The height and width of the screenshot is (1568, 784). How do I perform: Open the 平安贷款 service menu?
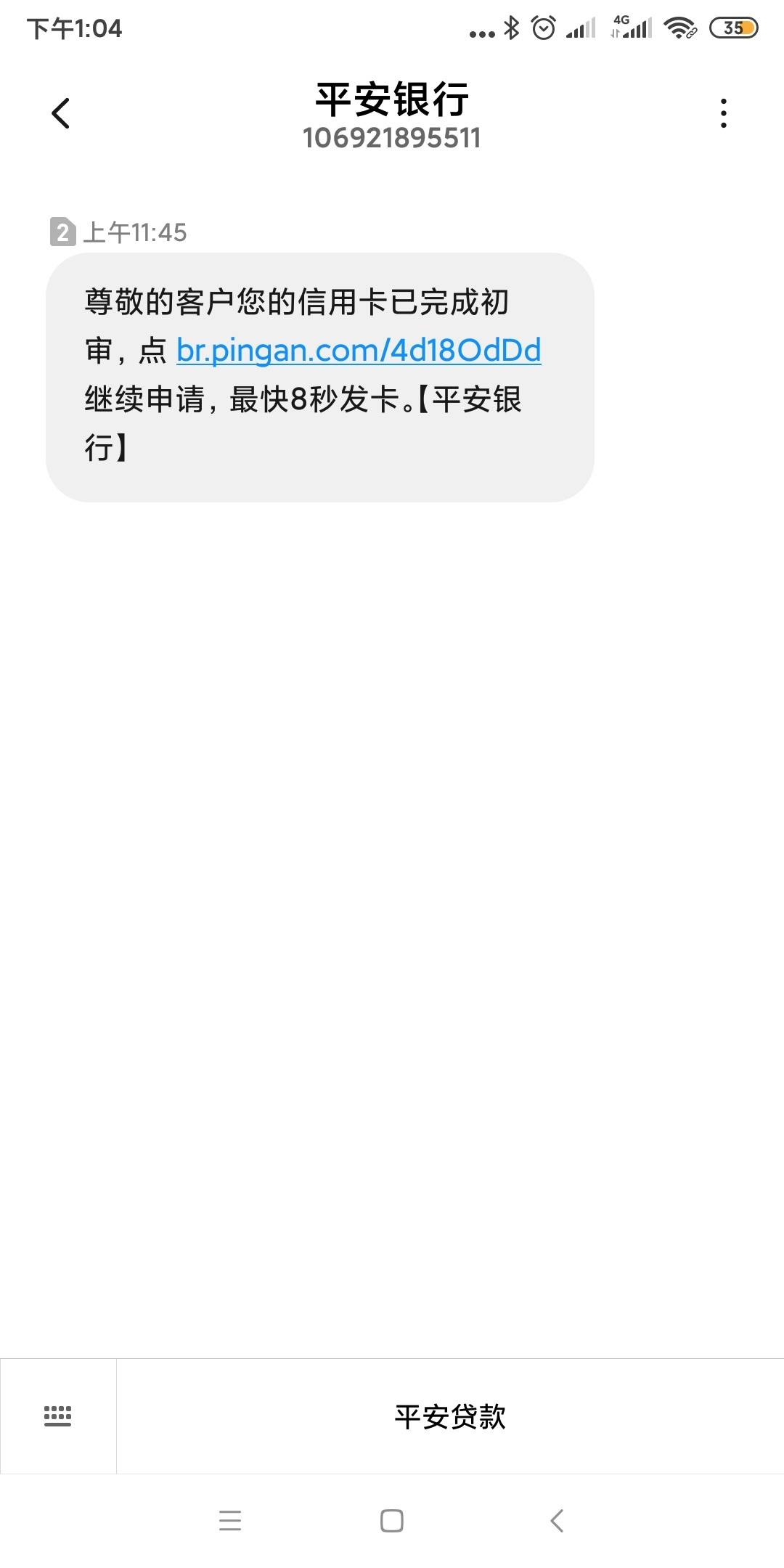(x=450, y=1416)
